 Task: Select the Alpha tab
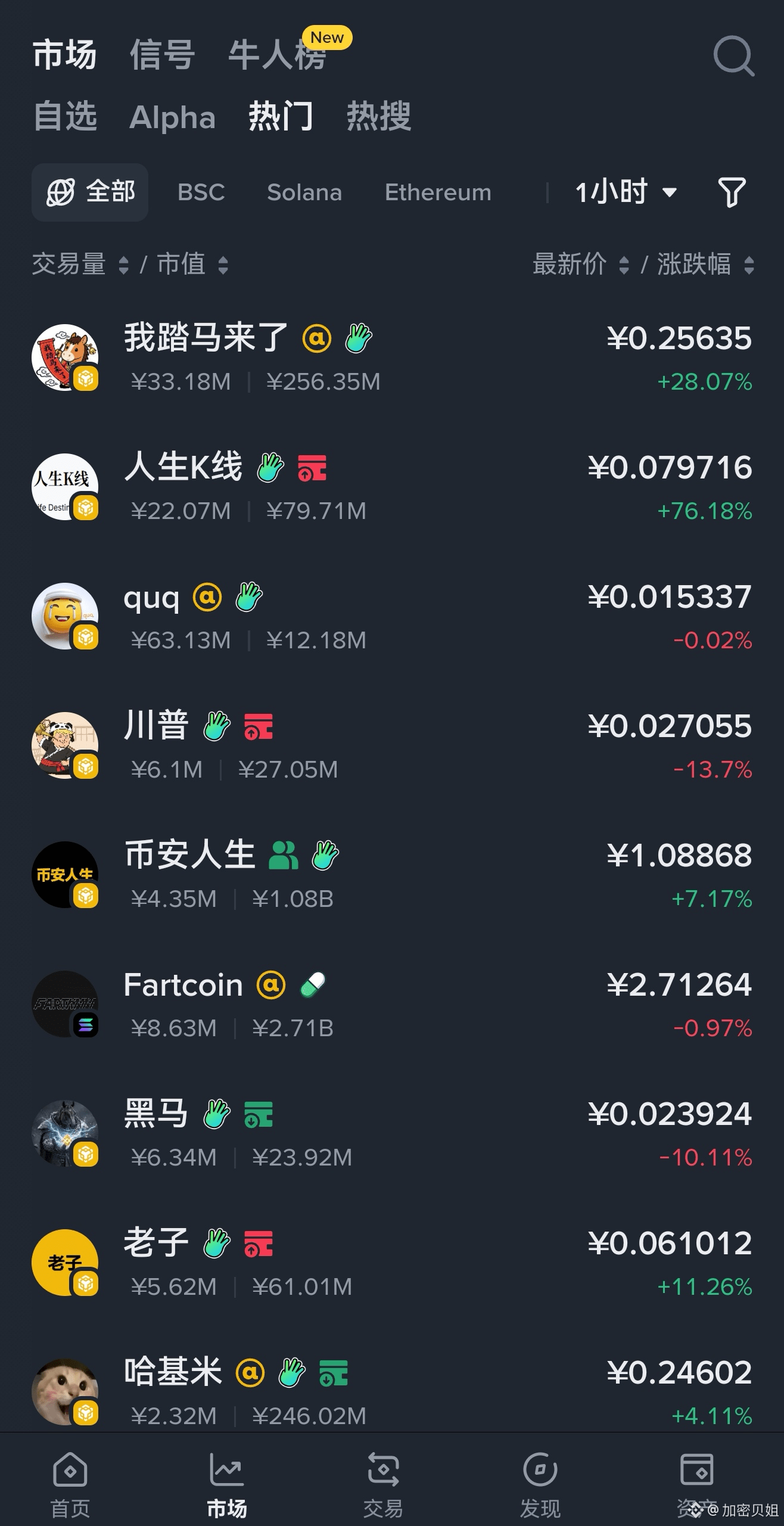coord(172,117)
